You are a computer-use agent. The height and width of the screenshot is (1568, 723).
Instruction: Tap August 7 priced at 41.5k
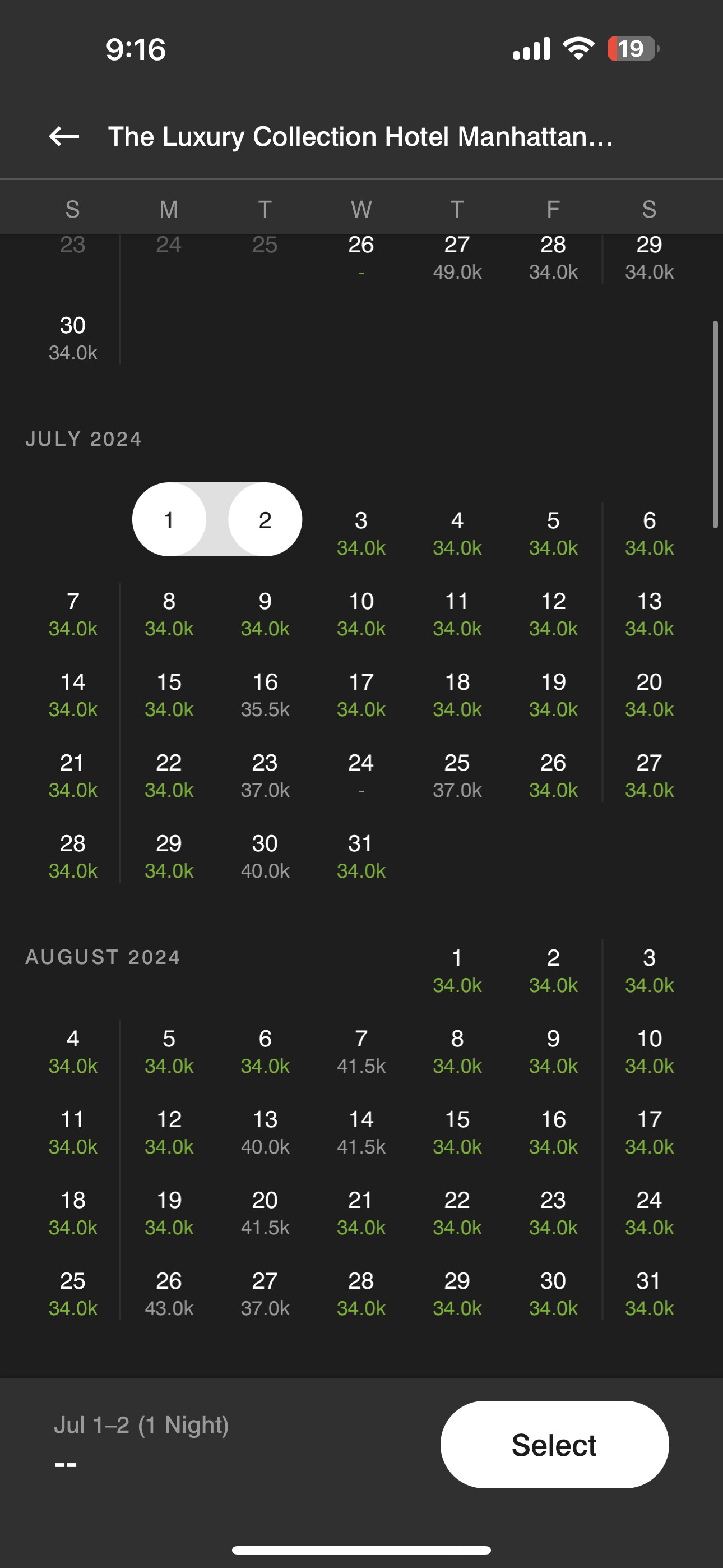click(x=361, y=1051)
